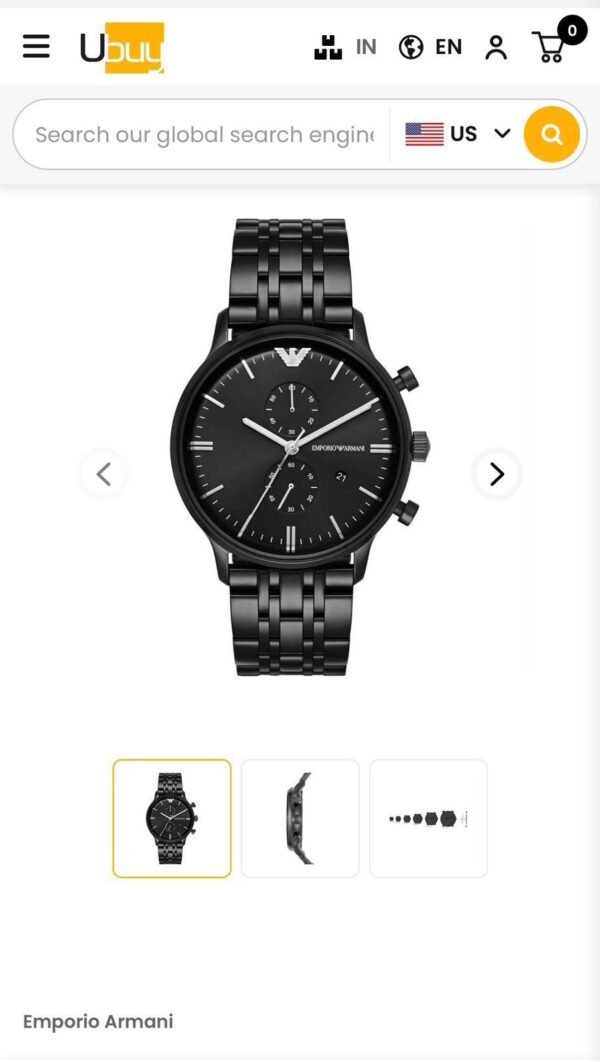Select the size comparison thumbnail
Image resolution: width=600 pixels, height=1062 pixels.
[428, 818]
